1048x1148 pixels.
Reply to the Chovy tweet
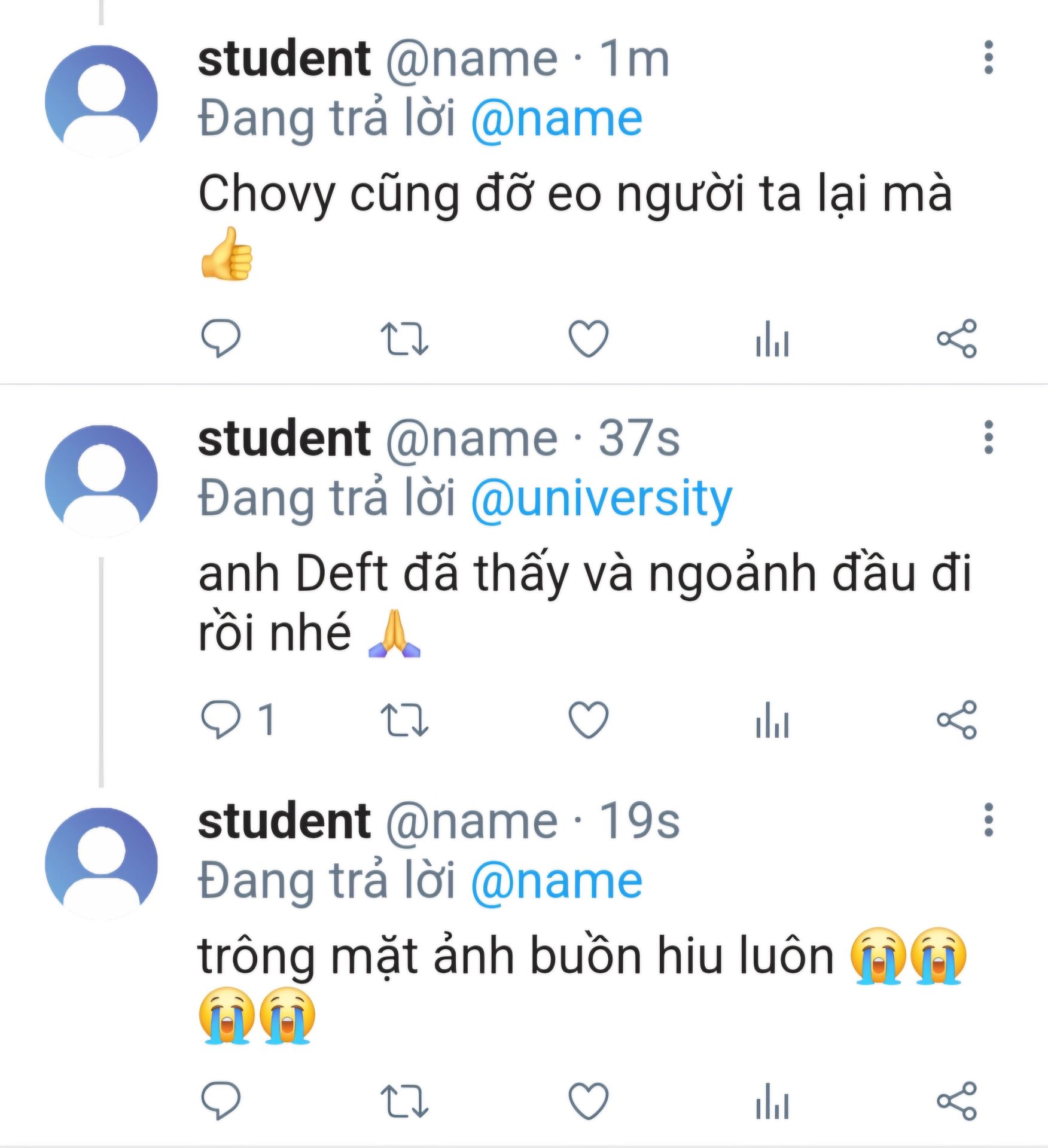221,338
